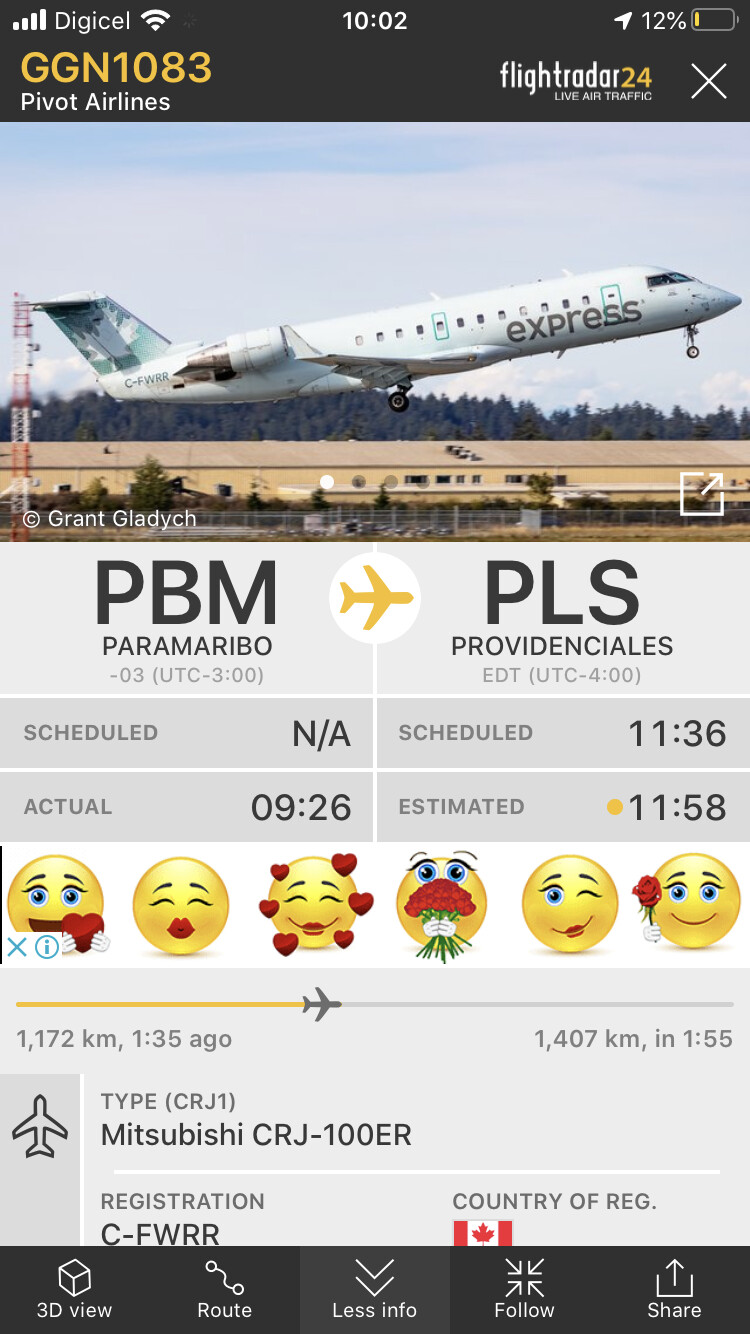Open the ad info icon

(47, 947)
